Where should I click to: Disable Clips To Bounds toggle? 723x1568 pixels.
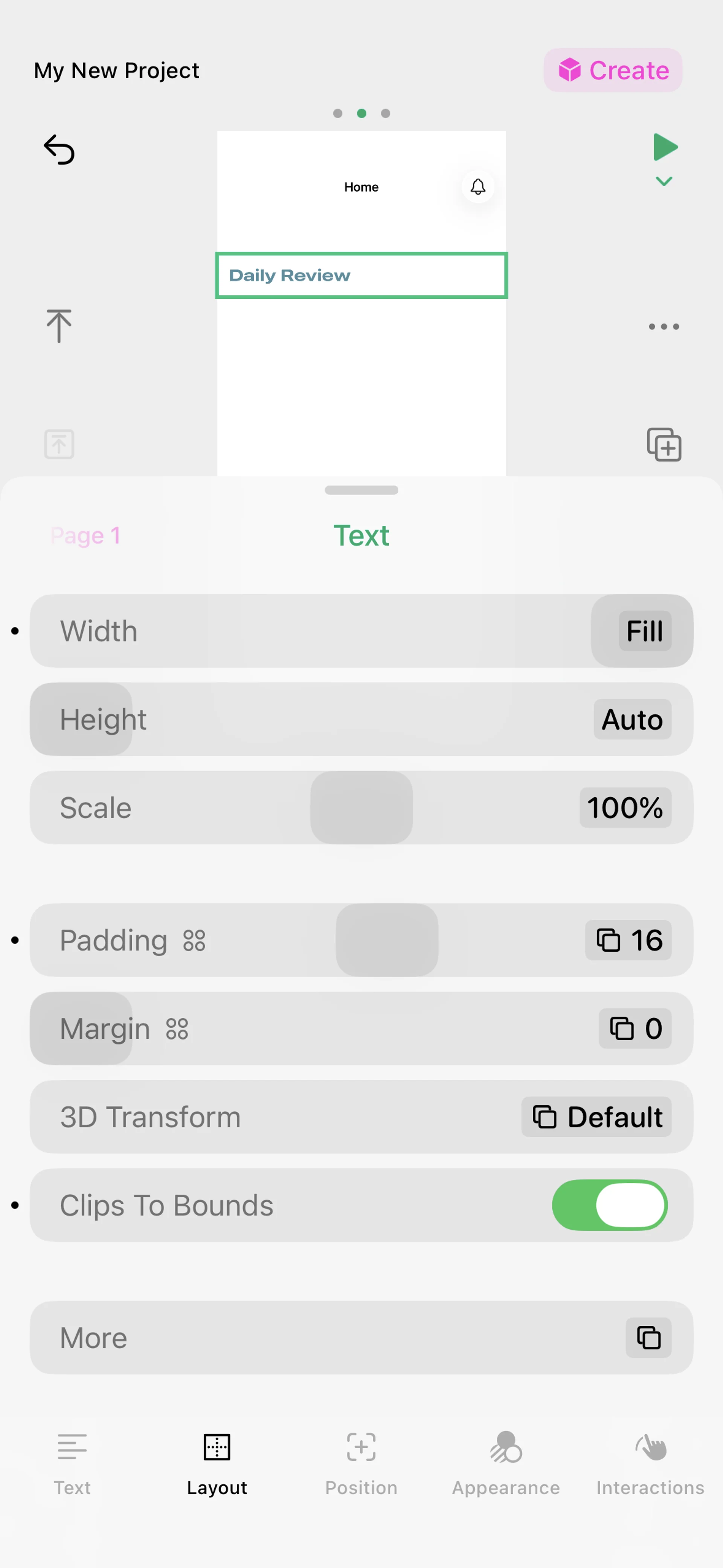tap(609, 1205)
